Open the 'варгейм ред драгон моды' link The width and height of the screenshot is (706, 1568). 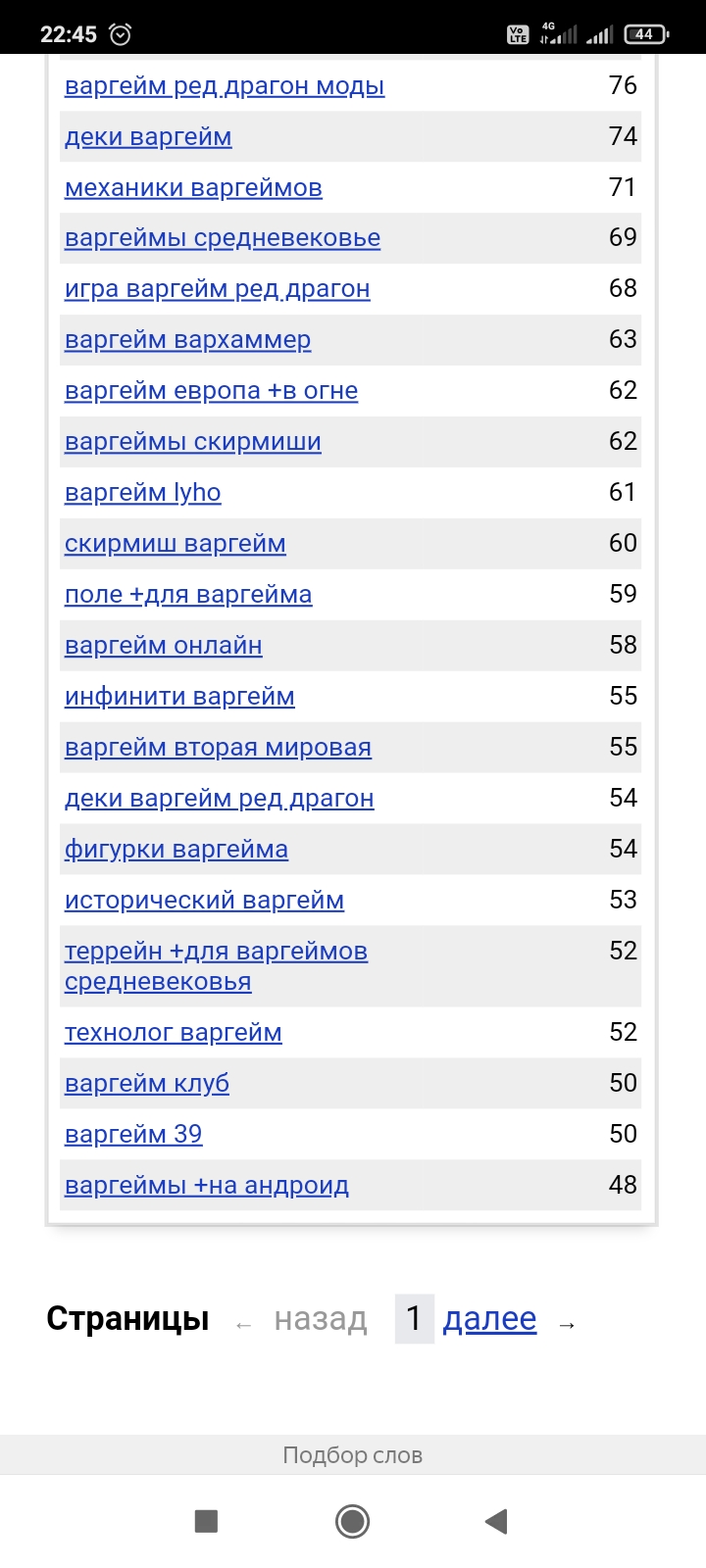(x=225, y=86)
